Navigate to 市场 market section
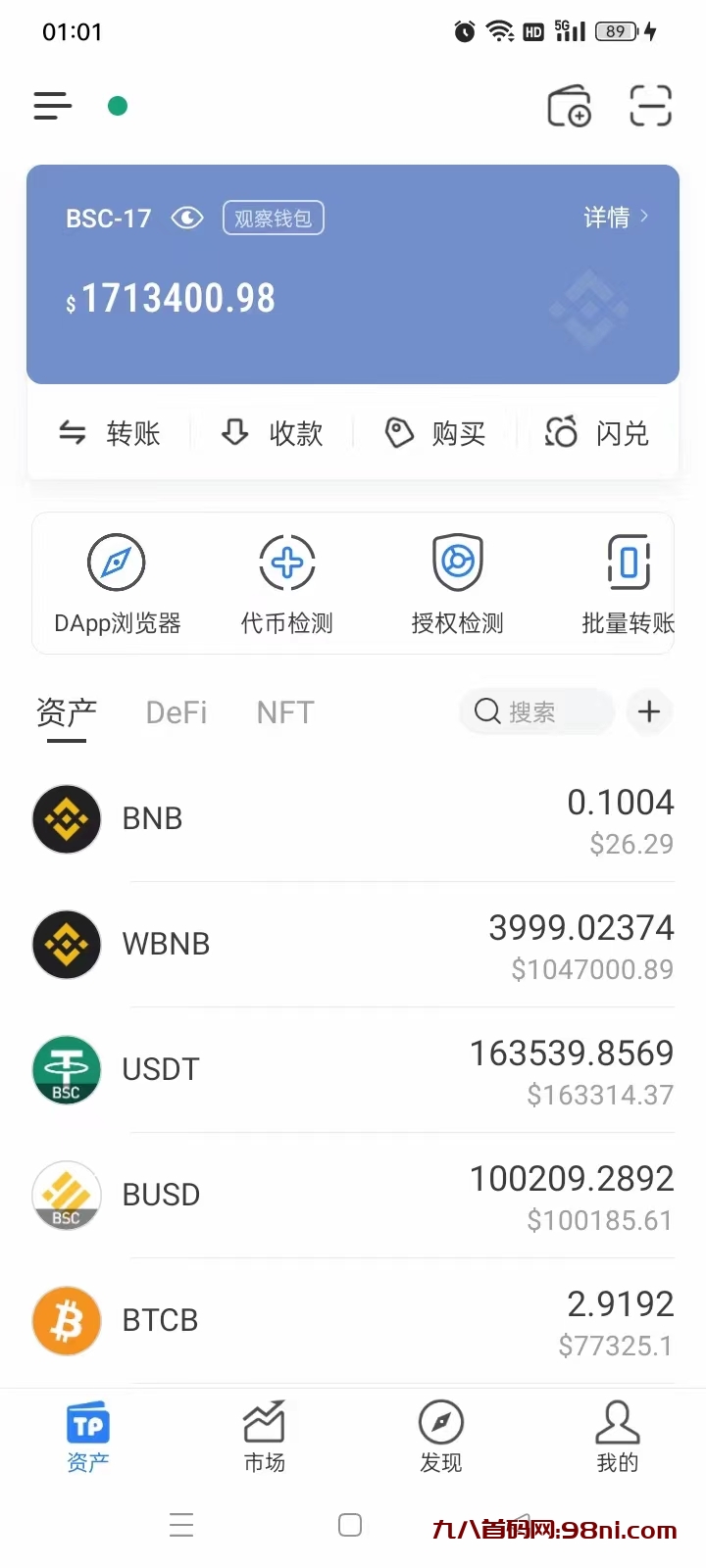Screen dimensions: 706x1568 (264, 1436)
